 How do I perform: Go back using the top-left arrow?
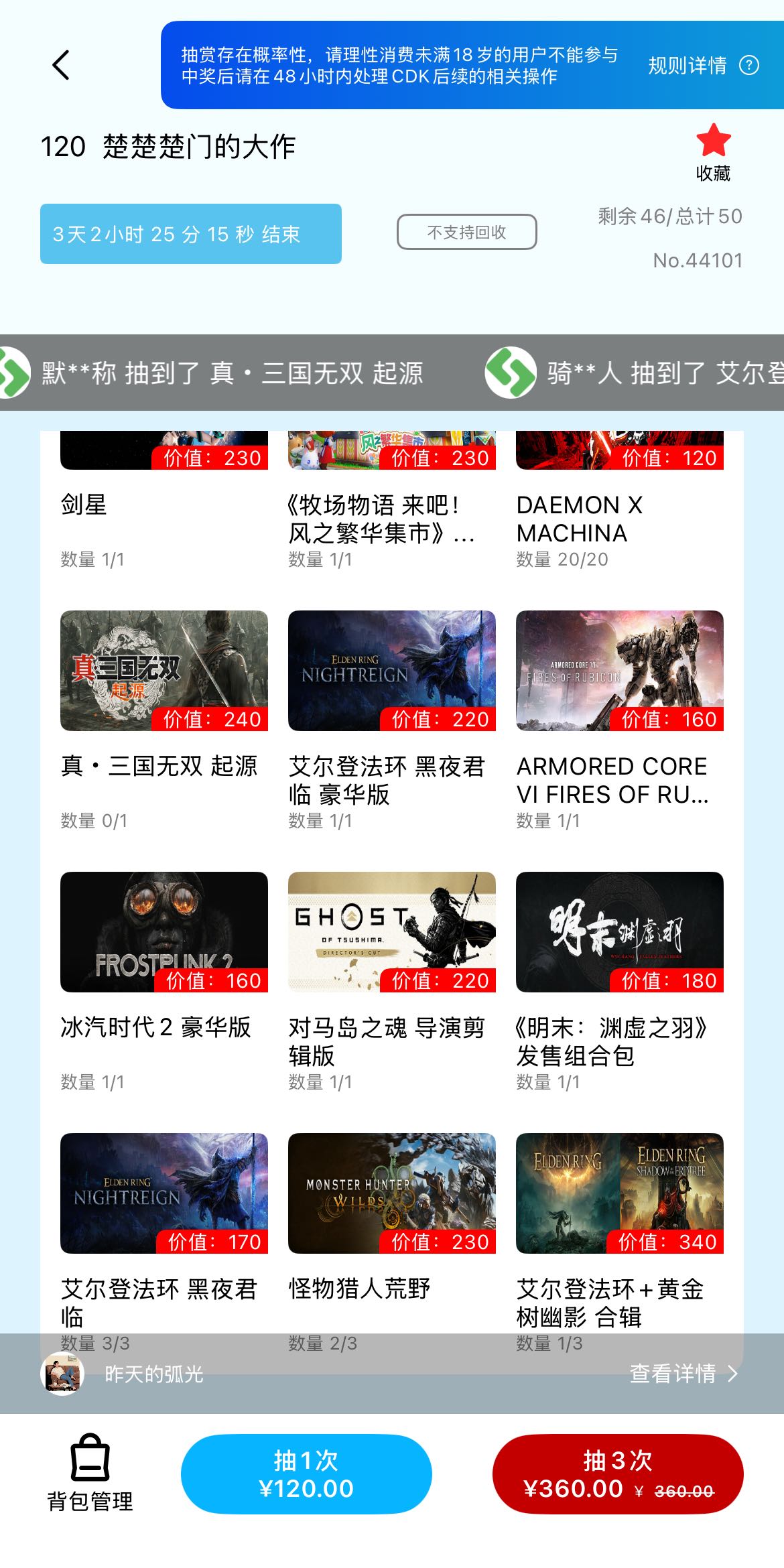(61, 66)
